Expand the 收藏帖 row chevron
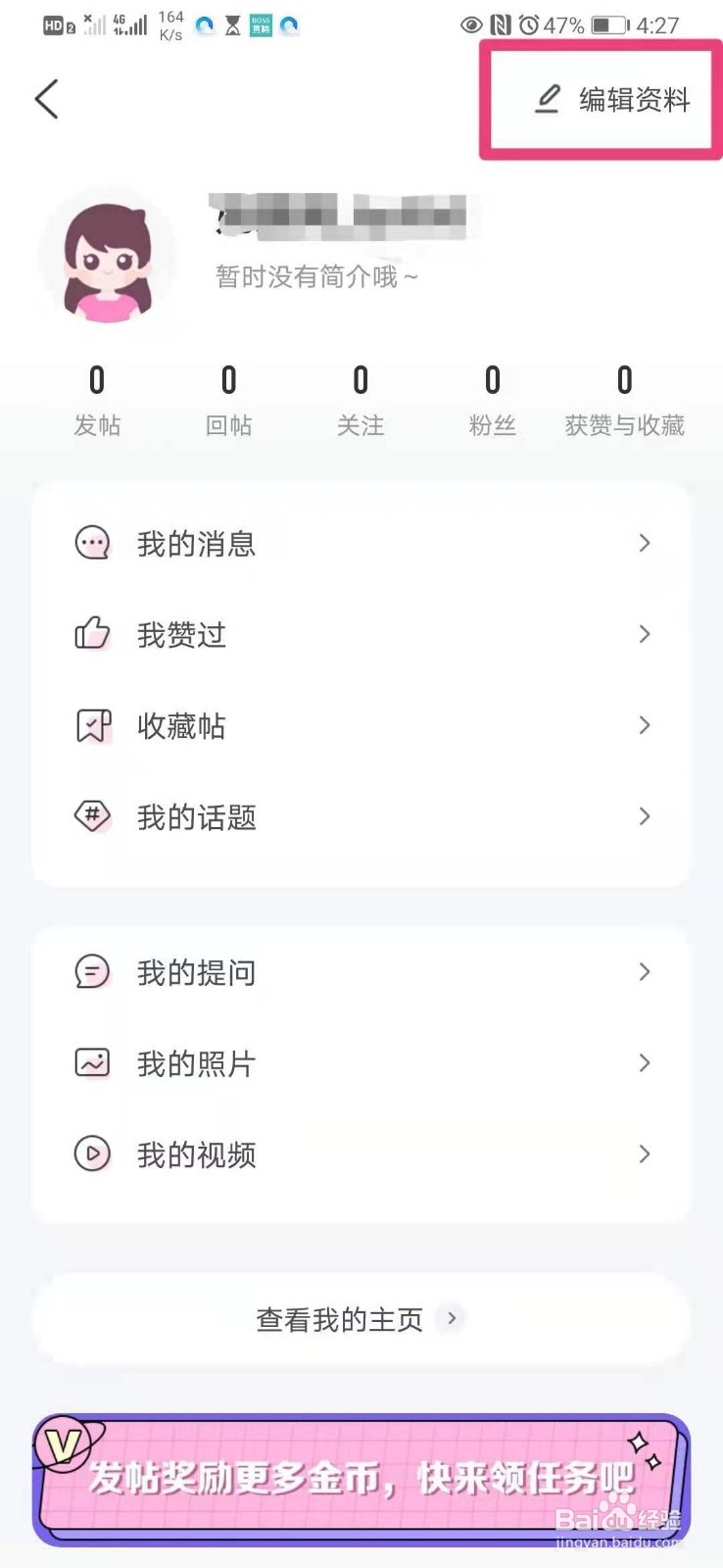 645,725
